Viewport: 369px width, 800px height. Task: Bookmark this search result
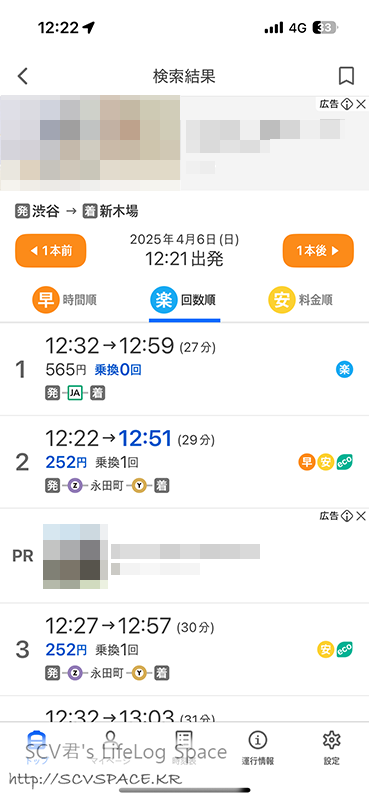point(346,77)
